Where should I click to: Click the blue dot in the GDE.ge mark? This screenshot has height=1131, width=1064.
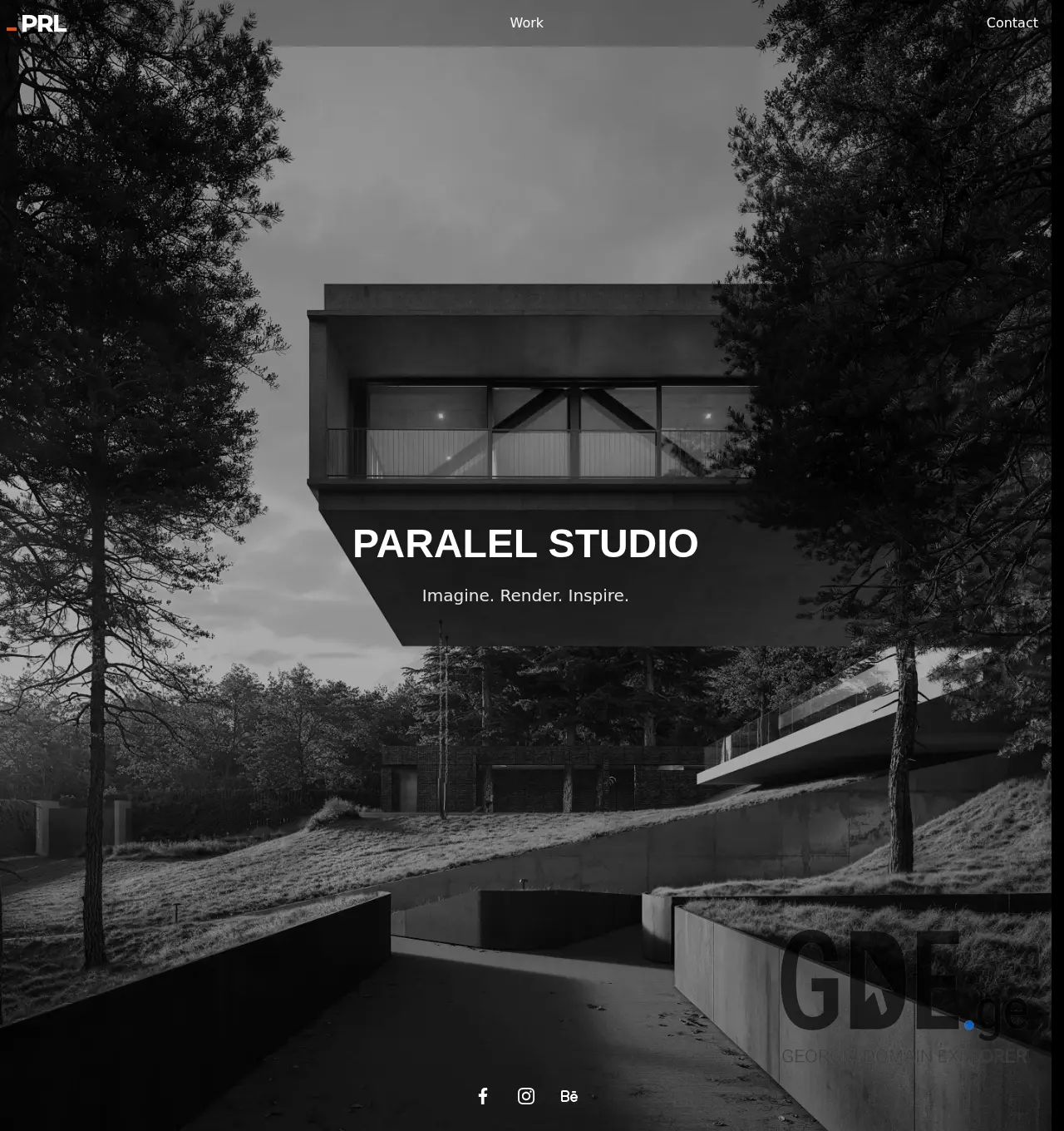click(969, 1025)
